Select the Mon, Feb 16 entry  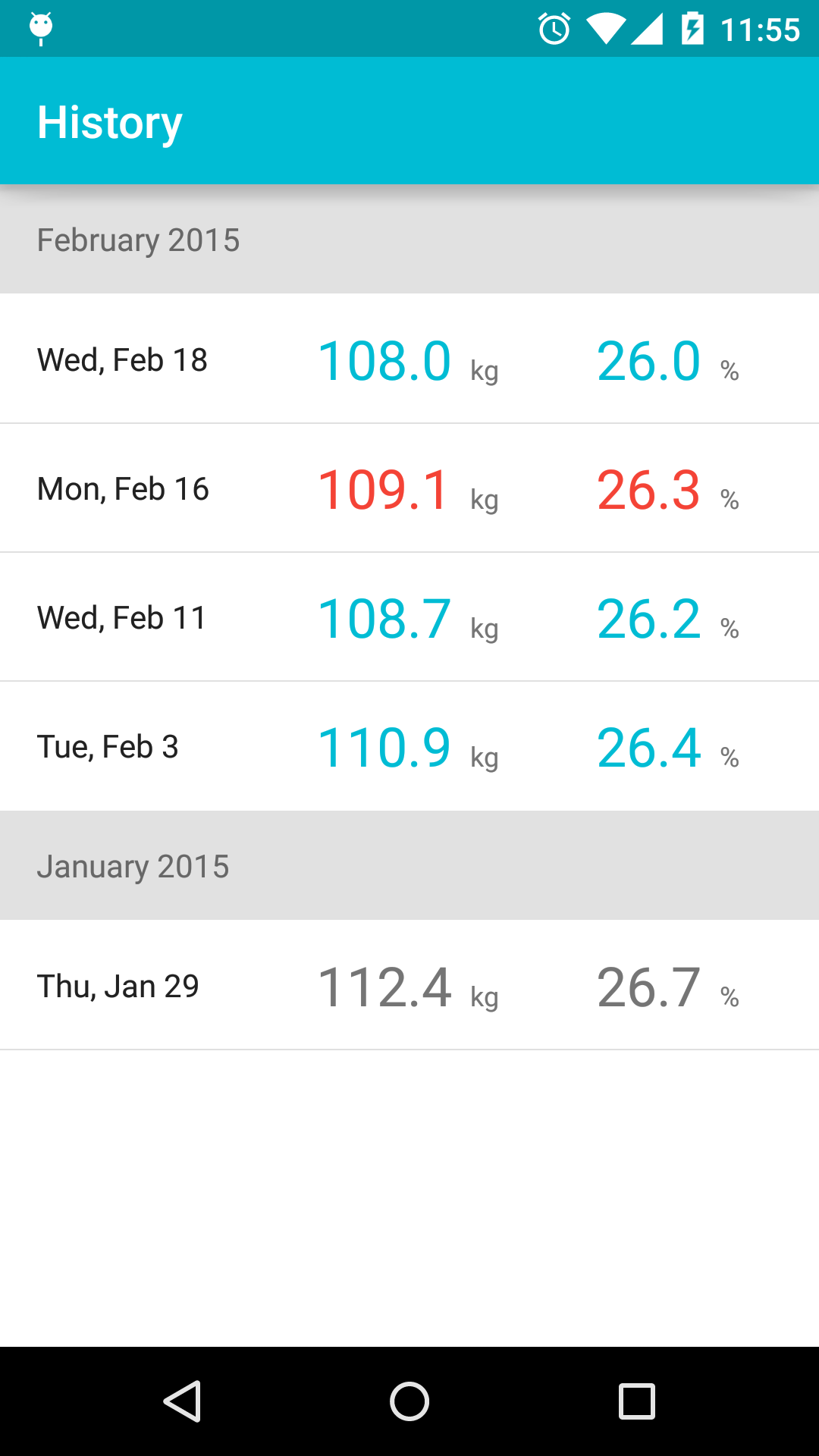(x=409, y=488)
